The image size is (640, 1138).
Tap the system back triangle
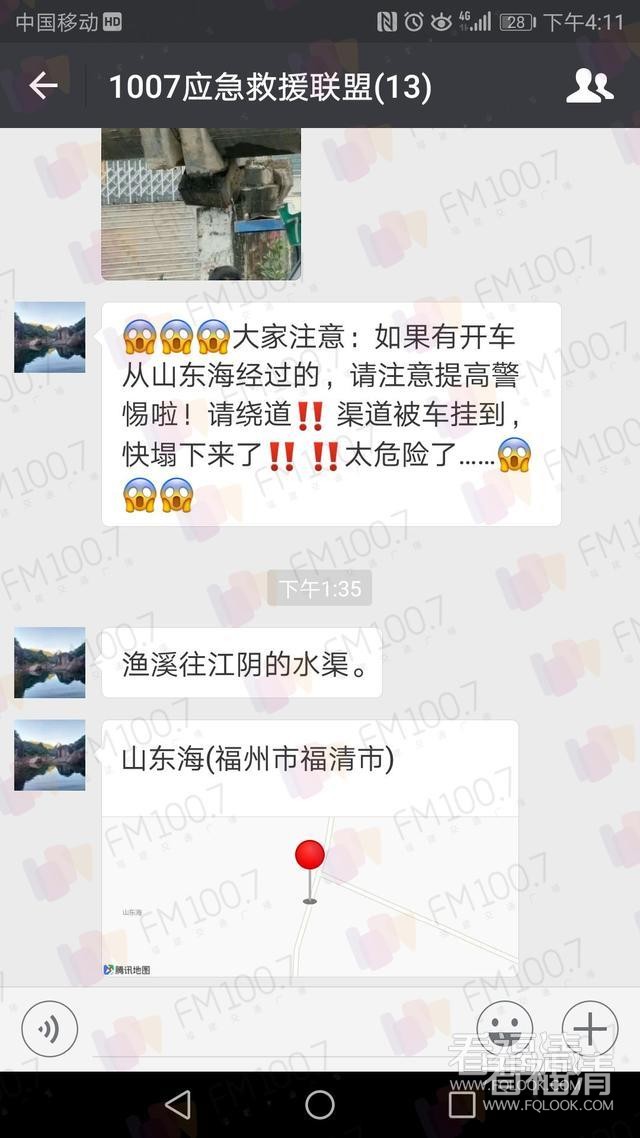coord(178,1105)
